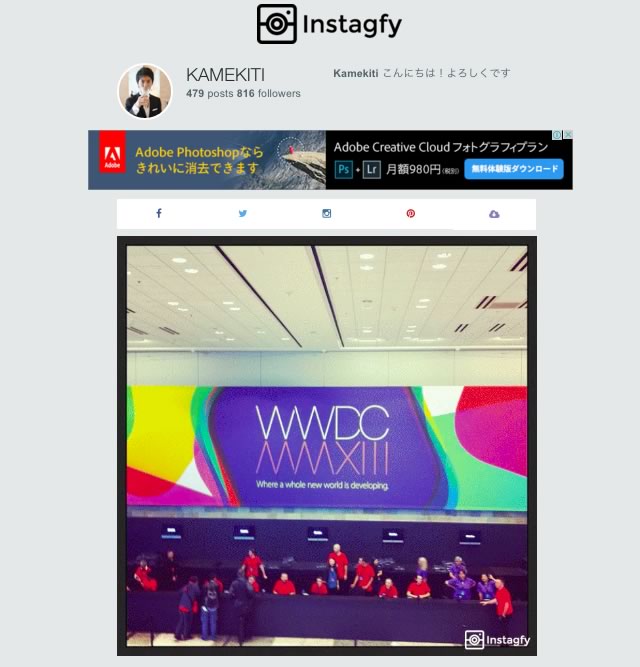Screen dimensions: 640x667
Task: Go to the Instagfy home page
Action: tap(329, 24)
